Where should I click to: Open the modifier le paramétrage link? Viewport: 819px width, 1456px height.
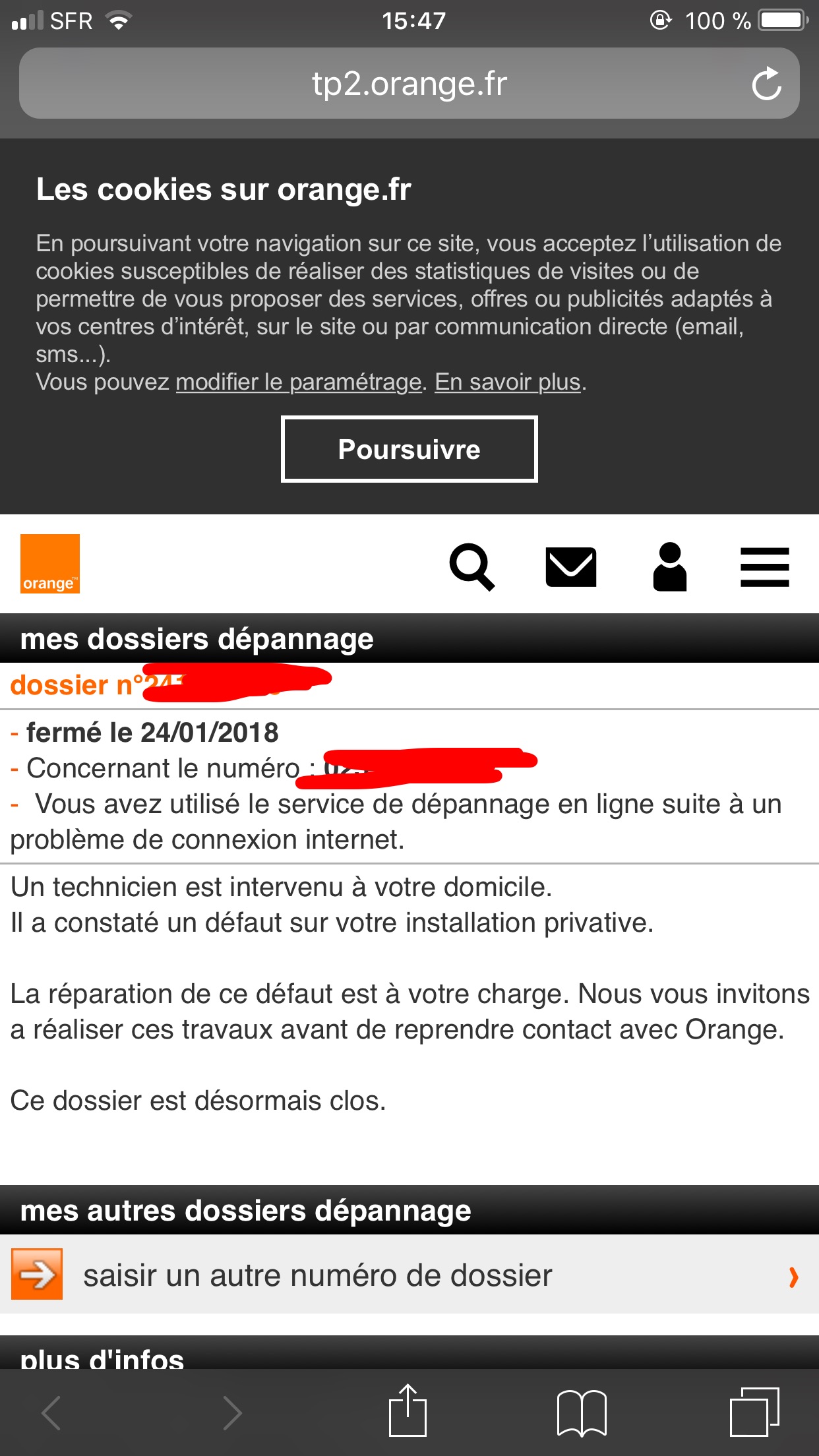coord(299,382)
